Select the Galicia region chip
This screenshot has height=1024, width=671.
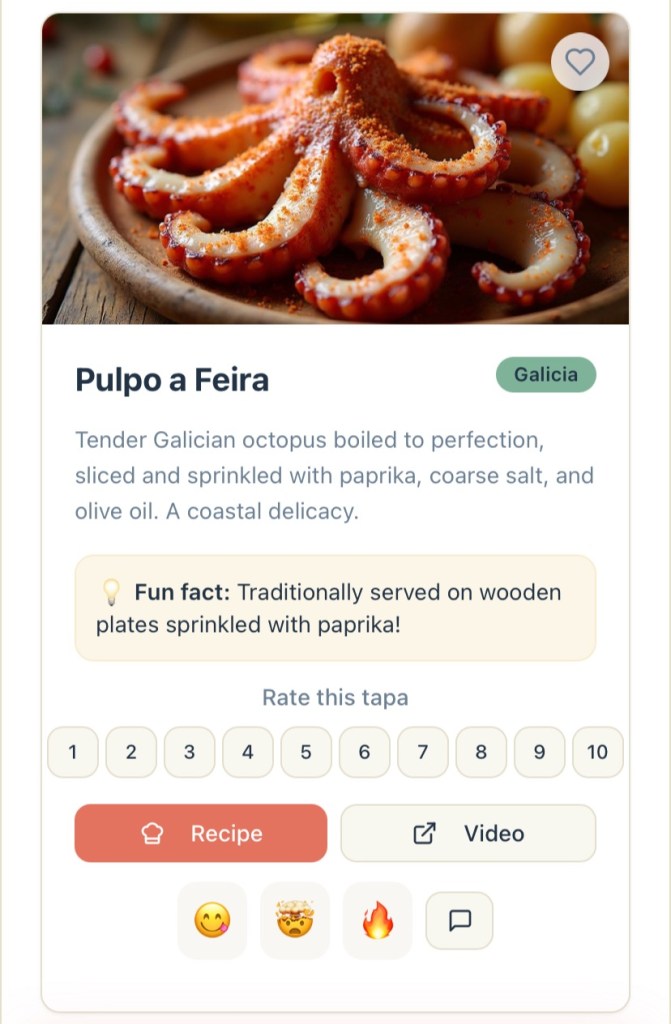point(546,375)
